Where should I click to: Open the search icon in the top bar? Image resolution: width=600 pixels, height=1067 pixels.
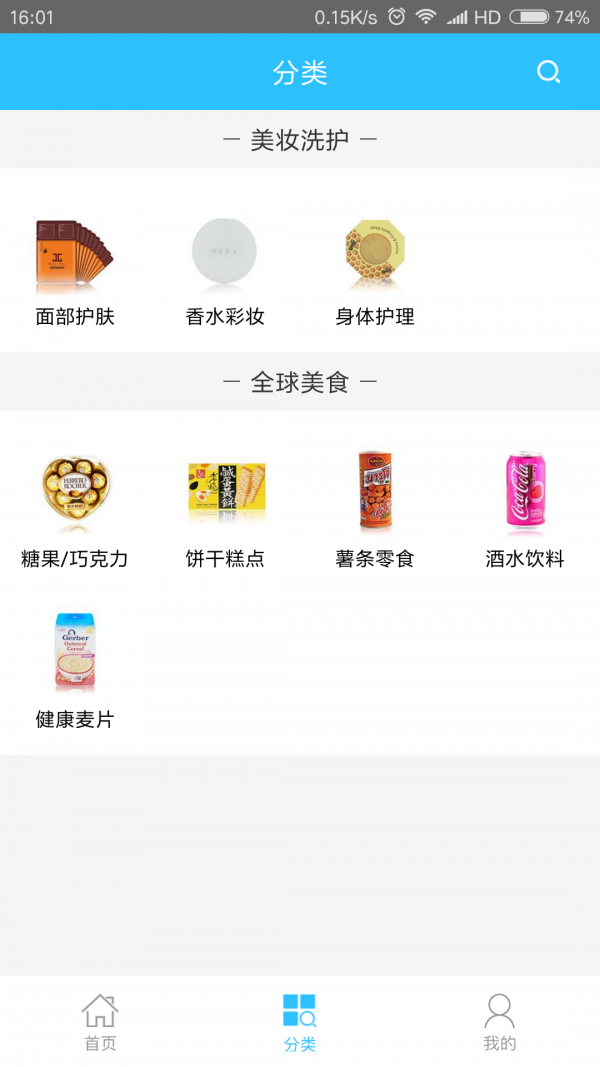pos(548,72)
